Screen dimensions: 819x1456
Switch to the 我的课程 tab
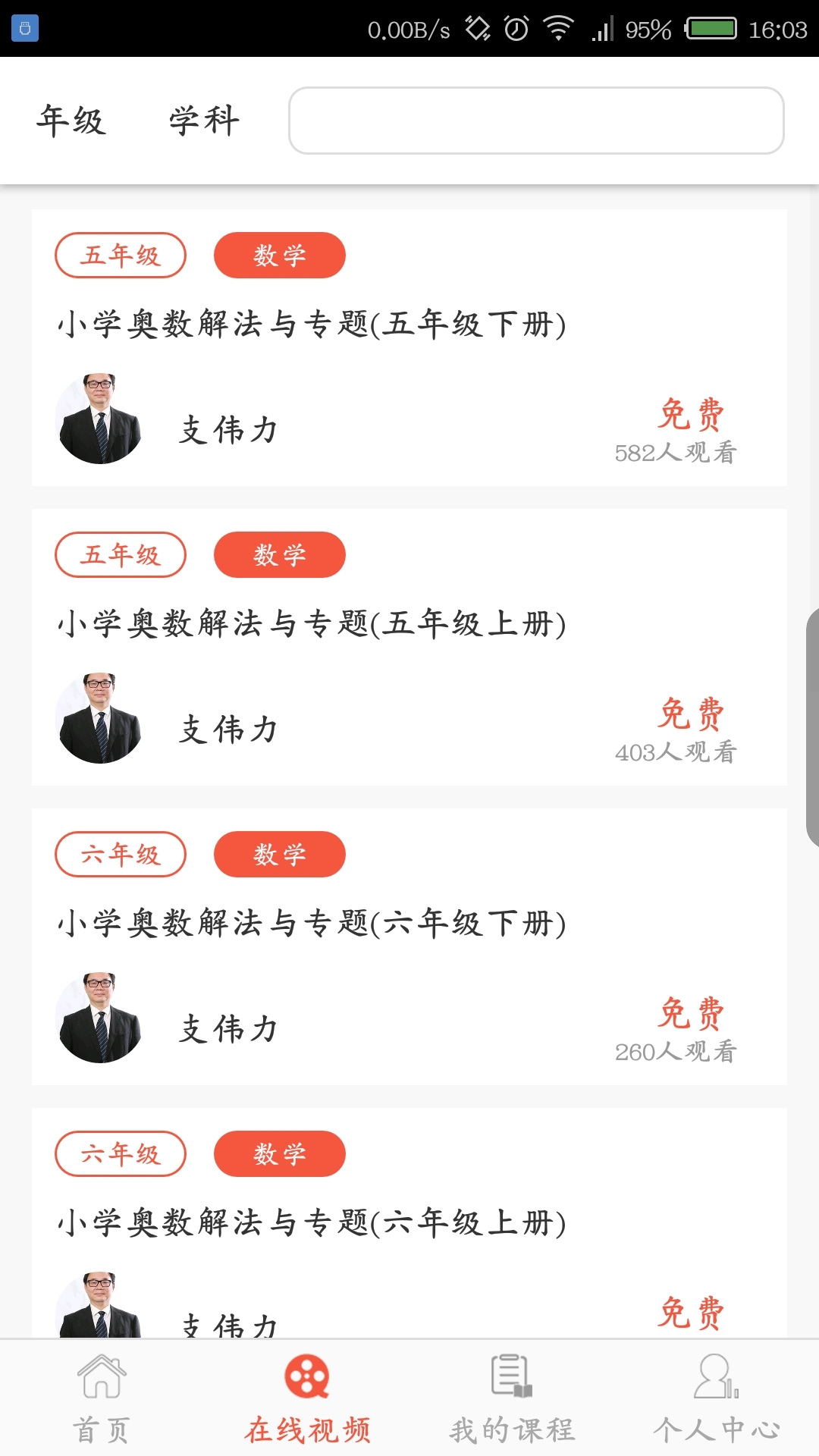pos(512,1398)
